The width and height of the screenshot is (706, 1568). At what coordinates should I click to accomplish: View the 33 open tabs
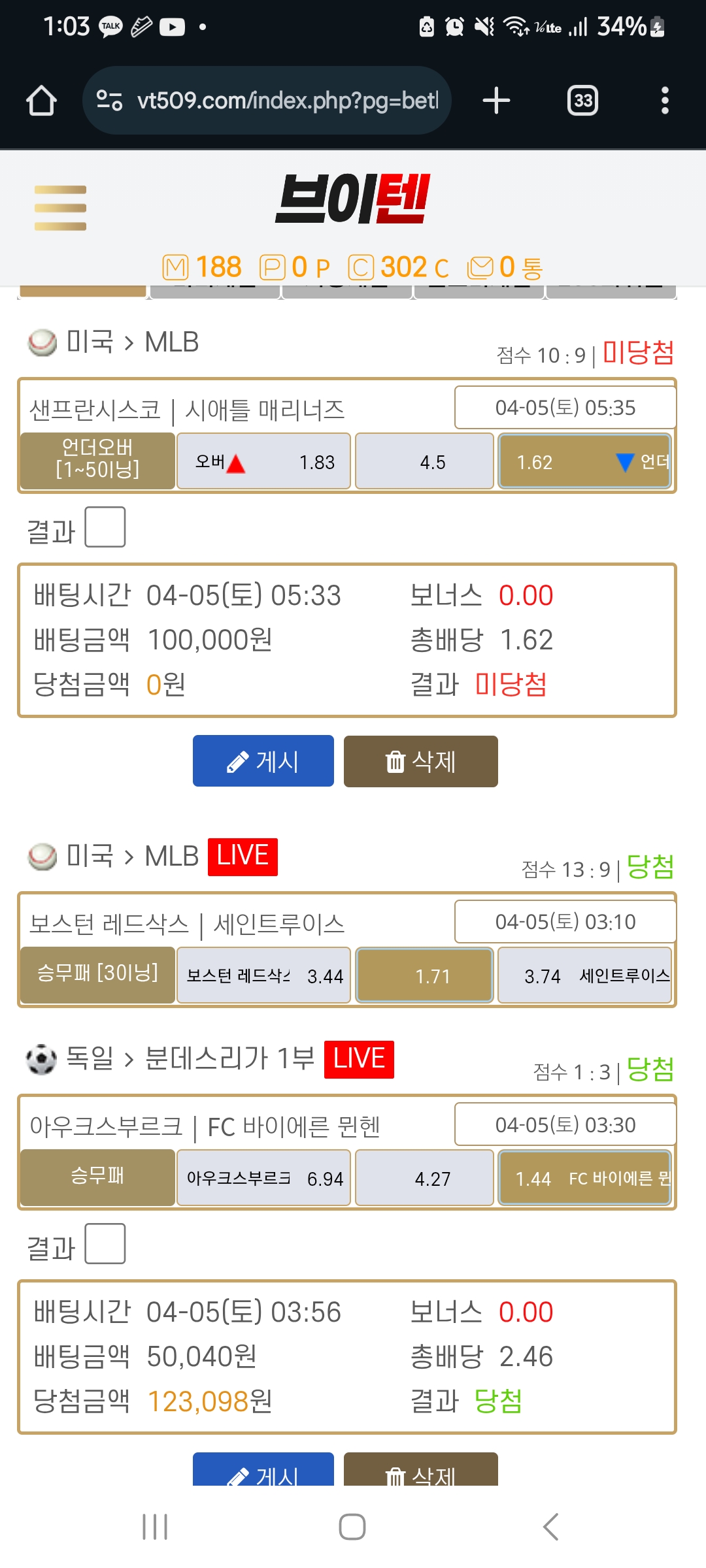pyautogui.click(x=582, y=101)
